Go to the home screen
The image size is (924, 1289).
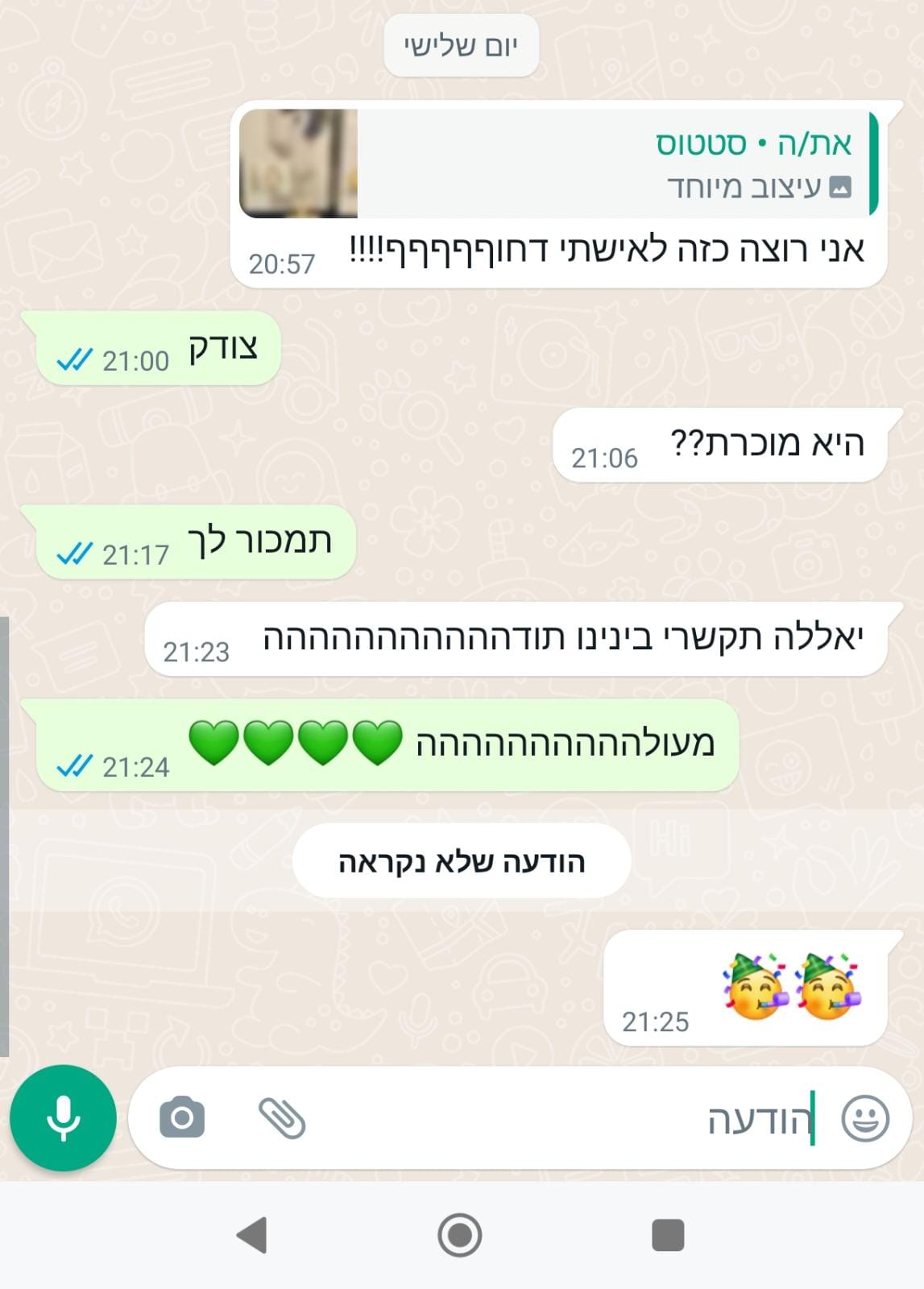[x=460, y=1235]
